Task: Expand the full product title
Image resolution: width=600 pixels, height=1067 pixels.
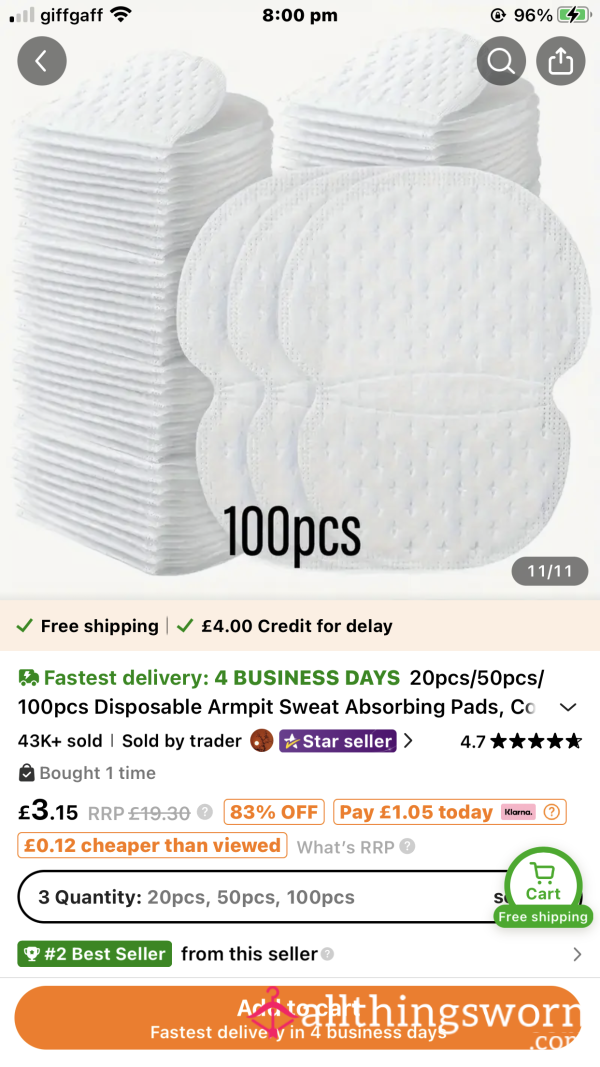Action: click(568, 707)
